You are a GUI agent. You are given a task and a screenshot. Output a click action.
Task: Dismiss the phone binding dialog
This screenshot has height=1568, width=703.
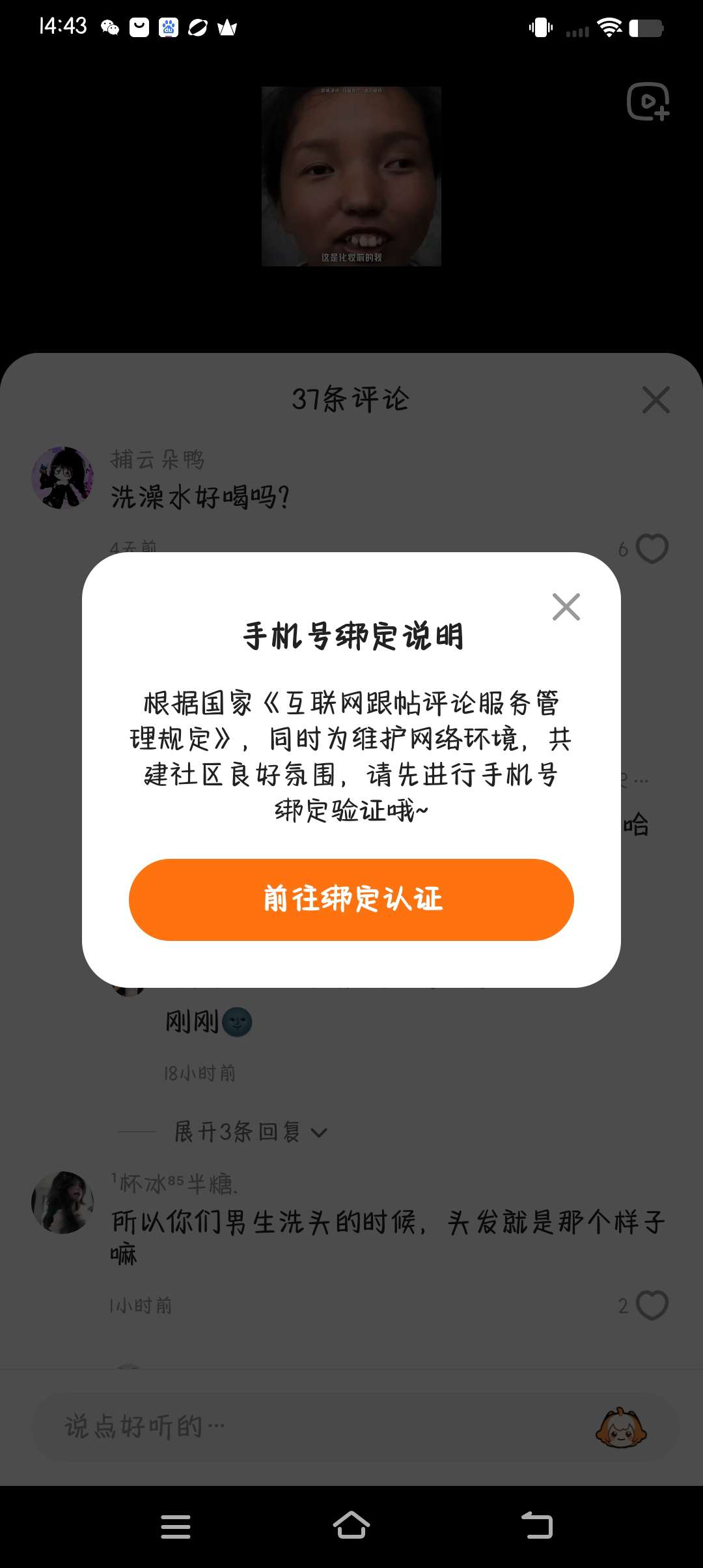[x=566, y=607]
